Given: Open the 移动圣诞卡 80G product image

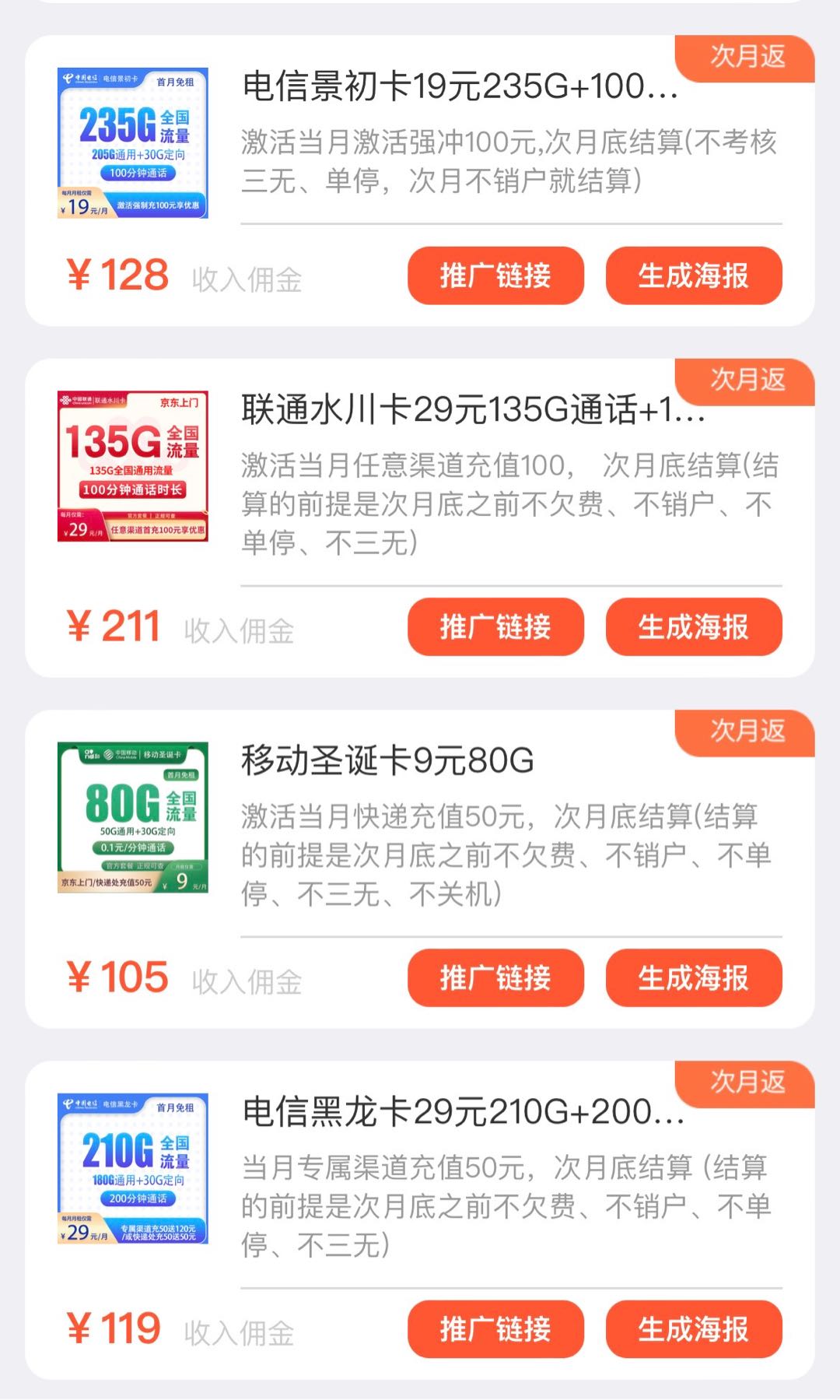Looking at the screenshot, I should 133,817.
